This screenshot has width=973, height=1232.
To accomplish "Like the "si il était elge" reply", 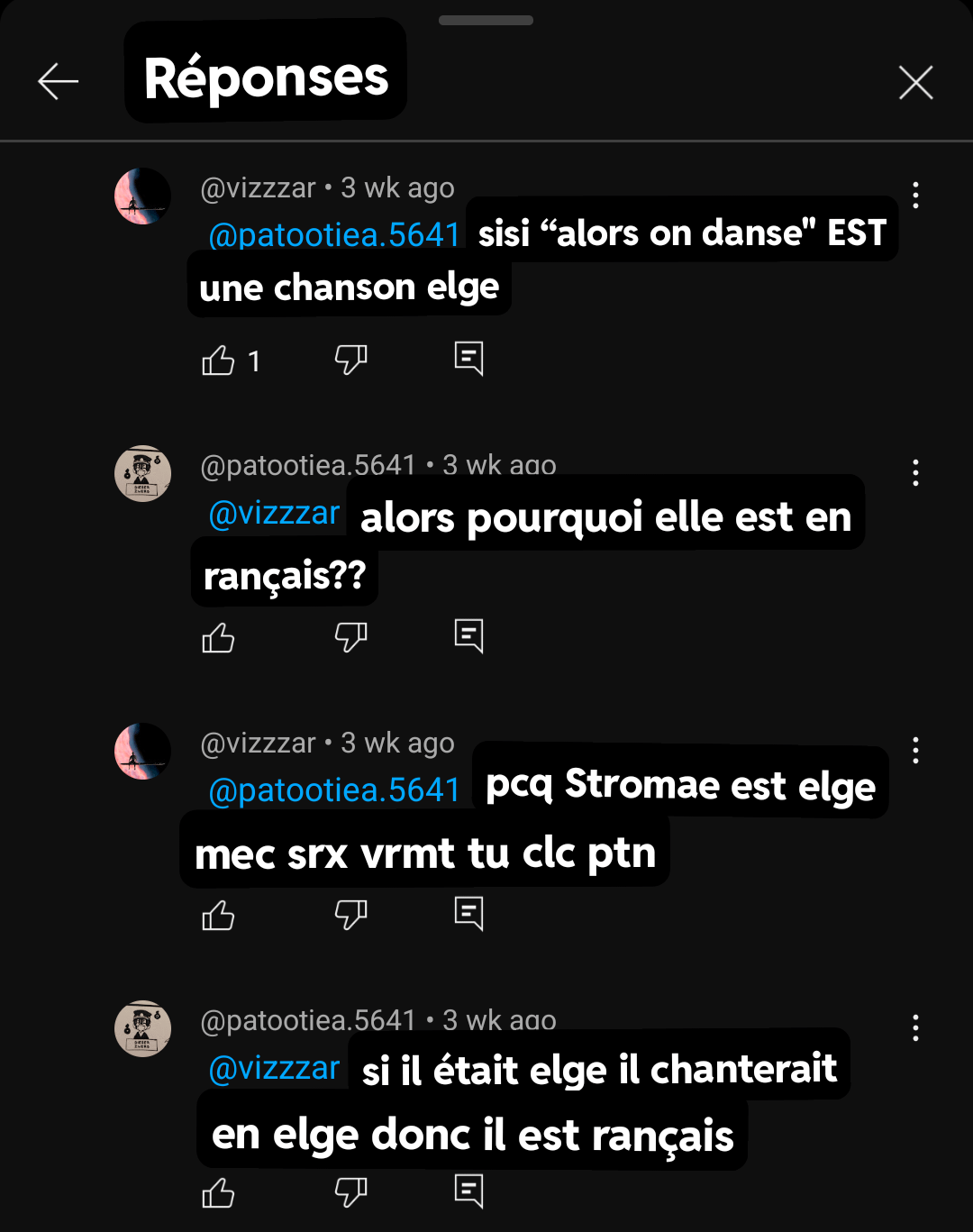I will (218, 1193).
